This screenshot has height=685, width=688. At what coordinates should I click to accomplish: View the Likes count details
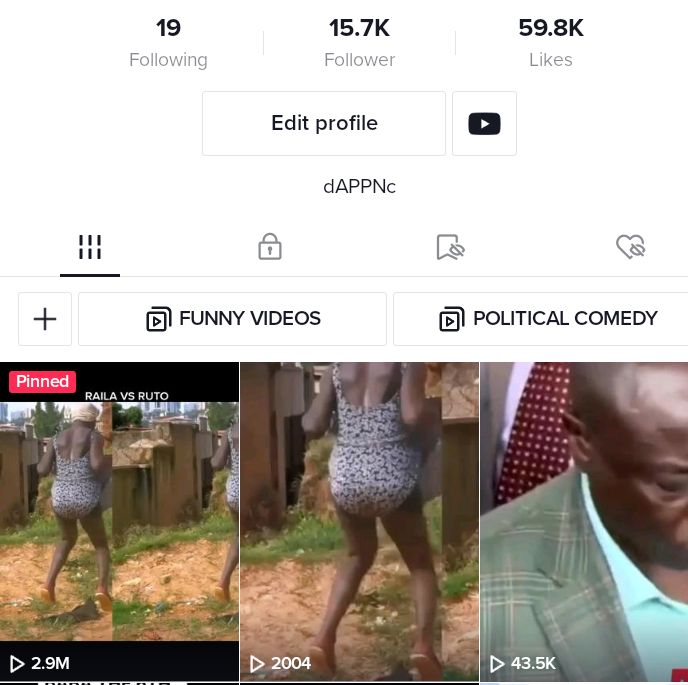(550, 44)
